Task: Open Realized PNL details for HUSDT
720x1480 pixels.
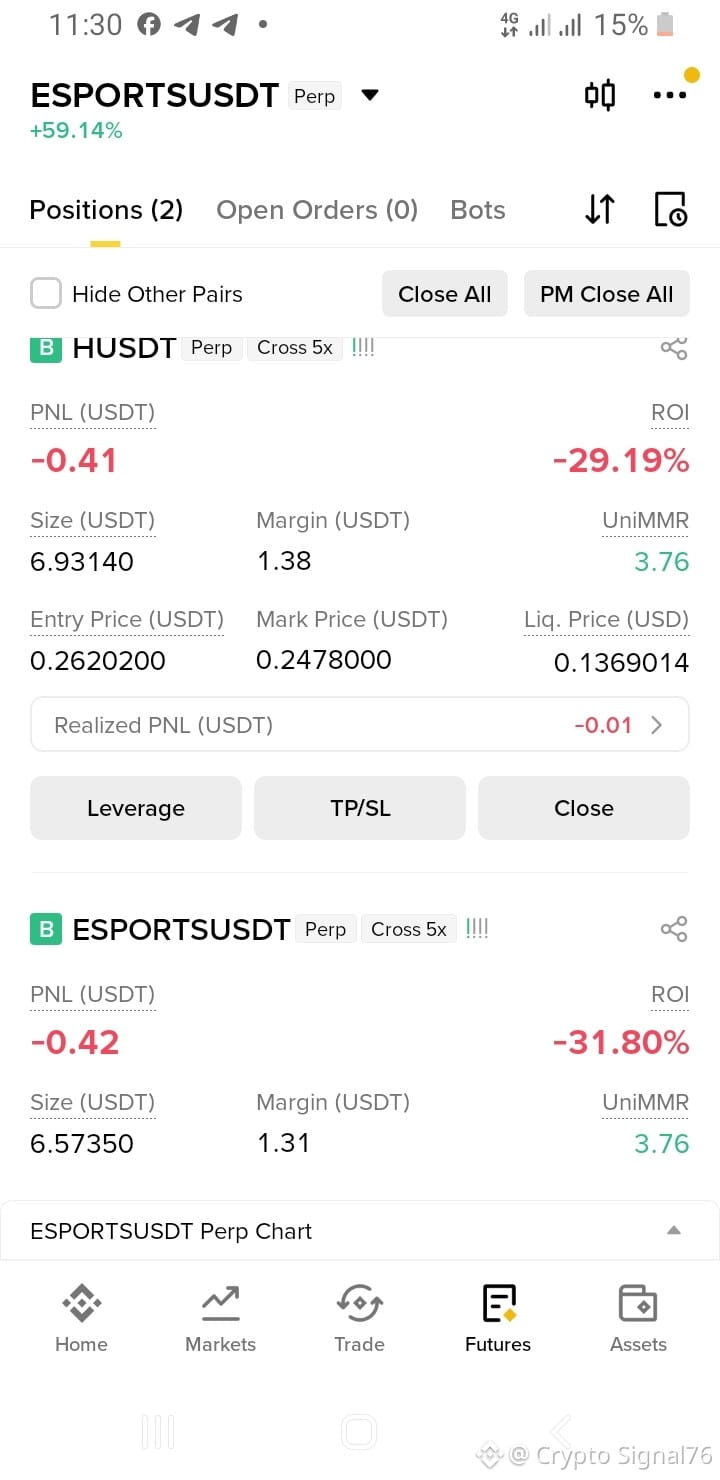Action: 360,725
